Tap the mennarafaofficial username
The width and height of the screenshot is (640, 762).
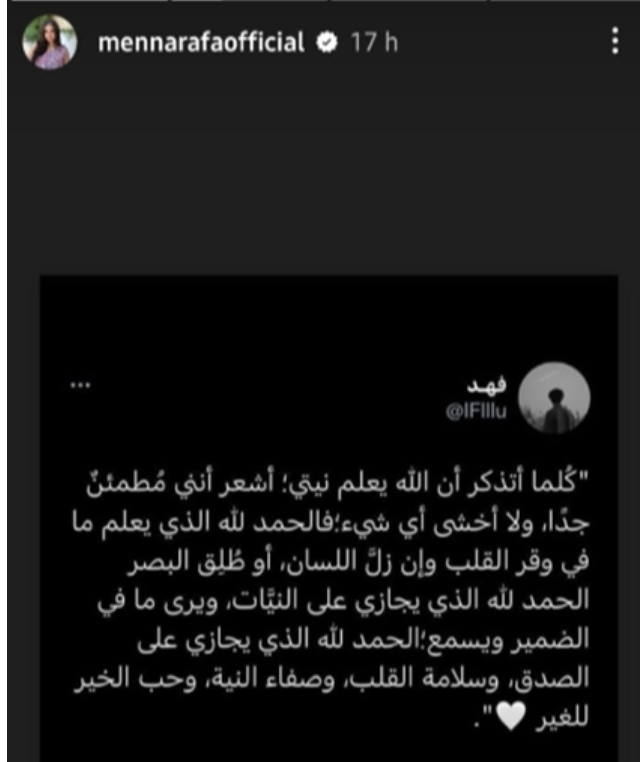(201, 44)
